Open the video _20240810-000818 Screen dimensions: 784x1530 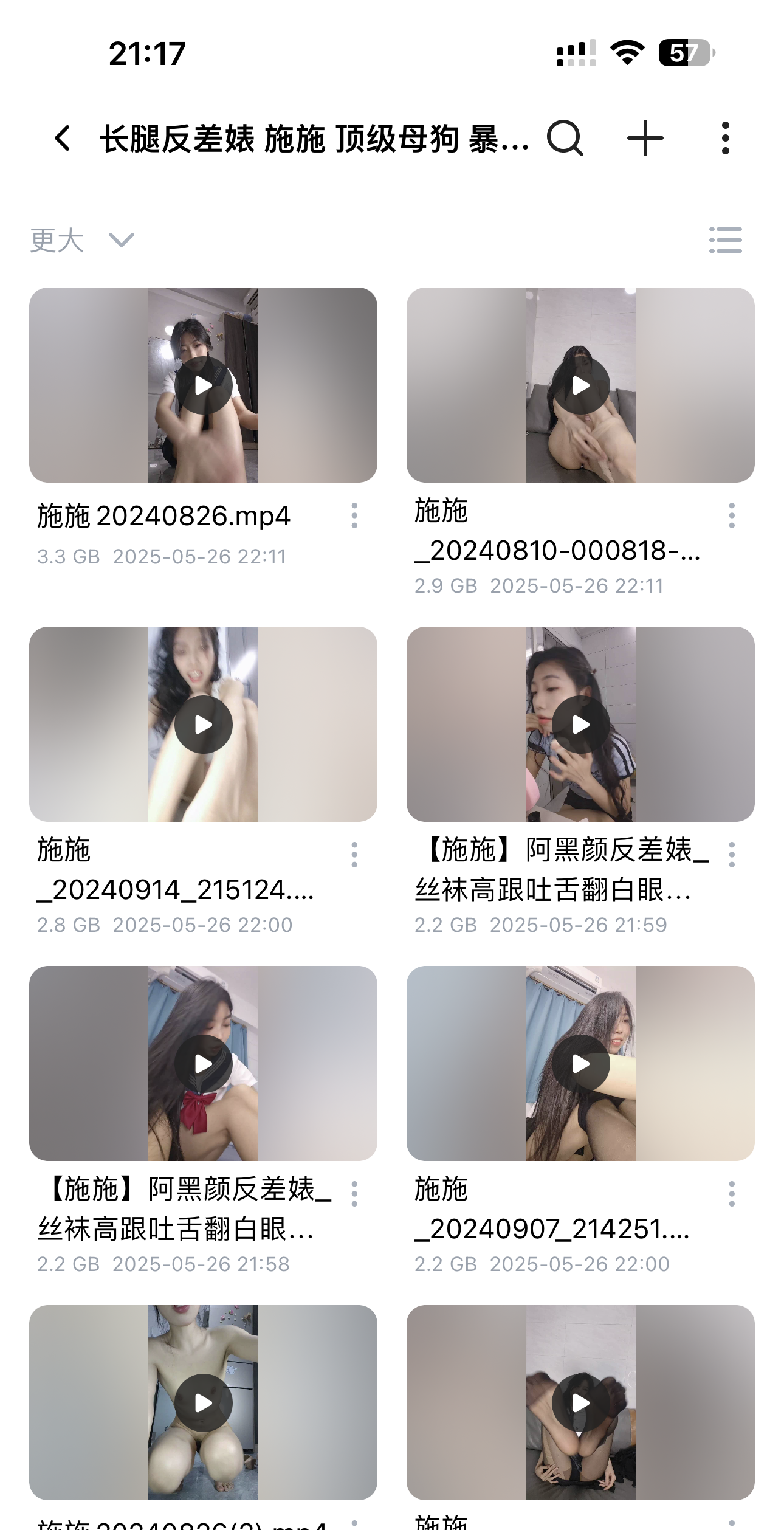[x=580, y=385]
